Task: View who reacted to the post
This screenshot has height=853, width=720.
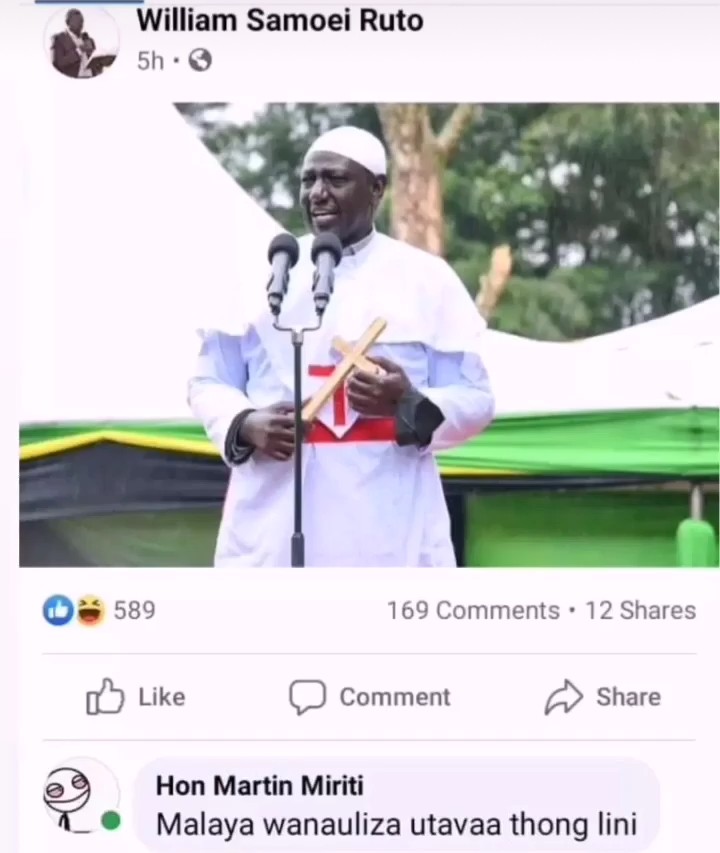Action: click(x=99, y=610)
